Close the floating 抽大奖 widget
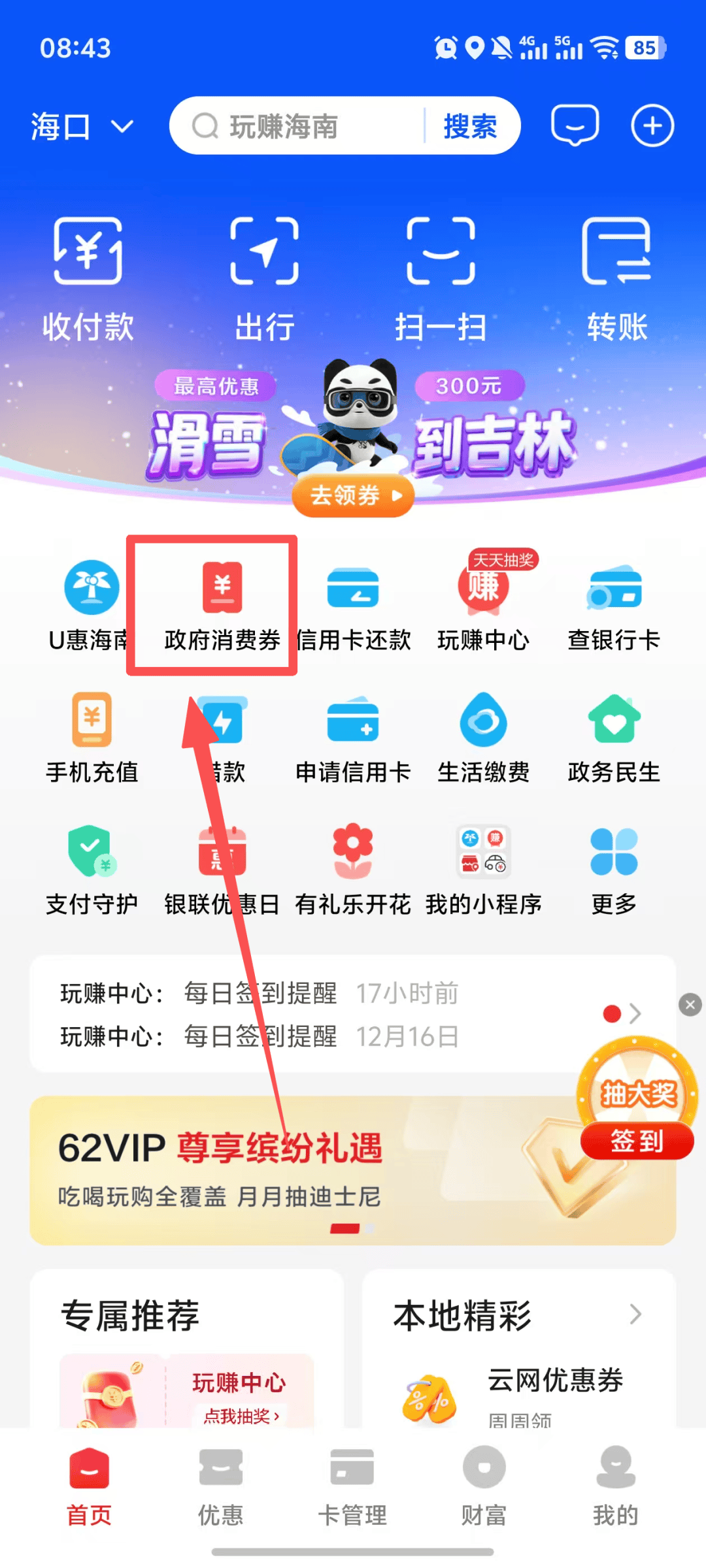 pyautogui.click(x=690, y=1004)
